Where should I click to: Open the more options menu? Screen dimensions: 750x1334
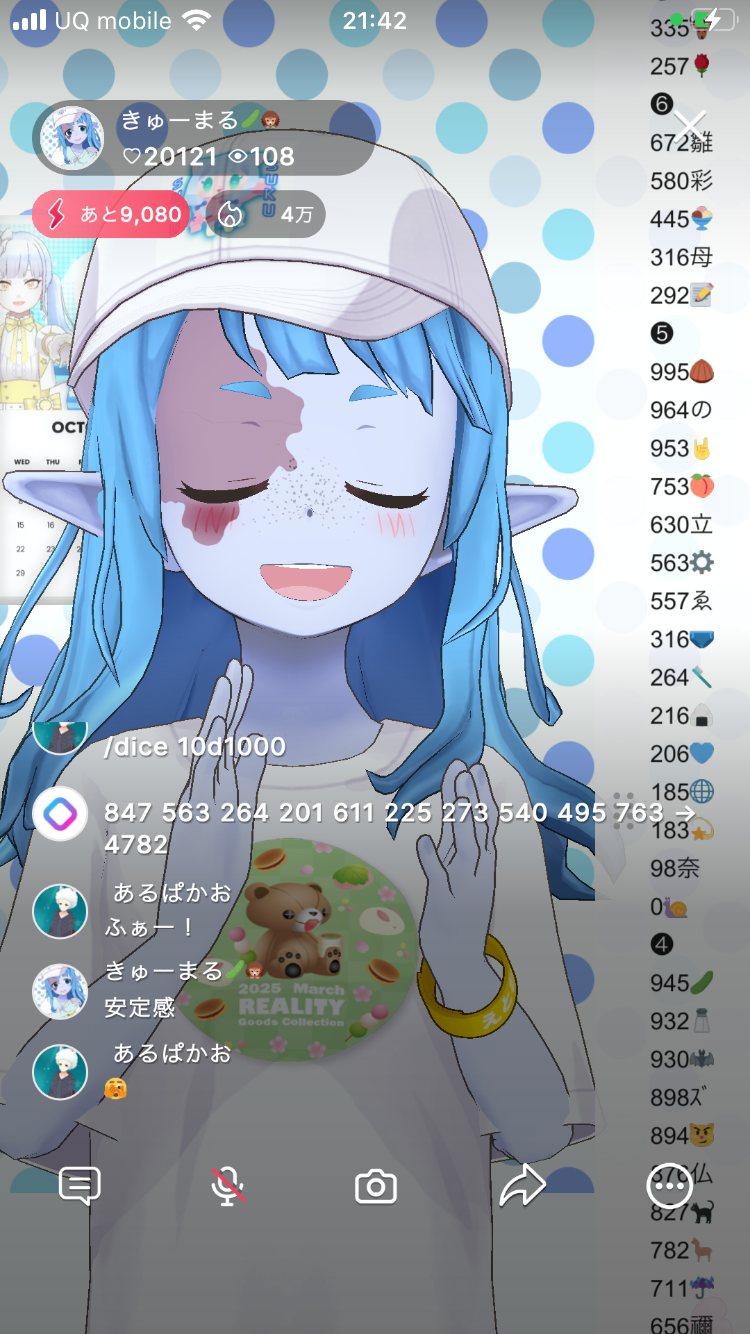669,1187
